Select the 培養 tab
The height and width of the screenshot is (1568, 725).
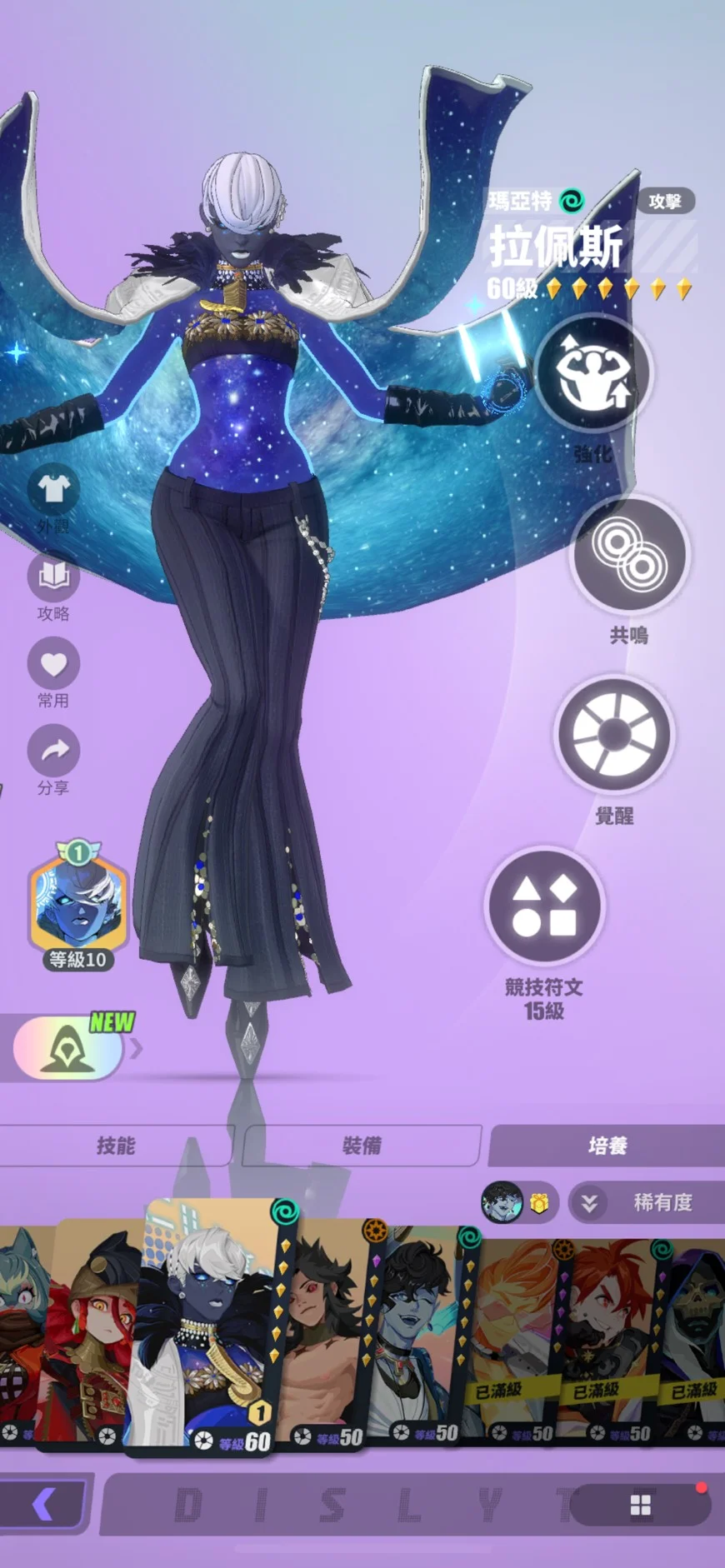607,1146
